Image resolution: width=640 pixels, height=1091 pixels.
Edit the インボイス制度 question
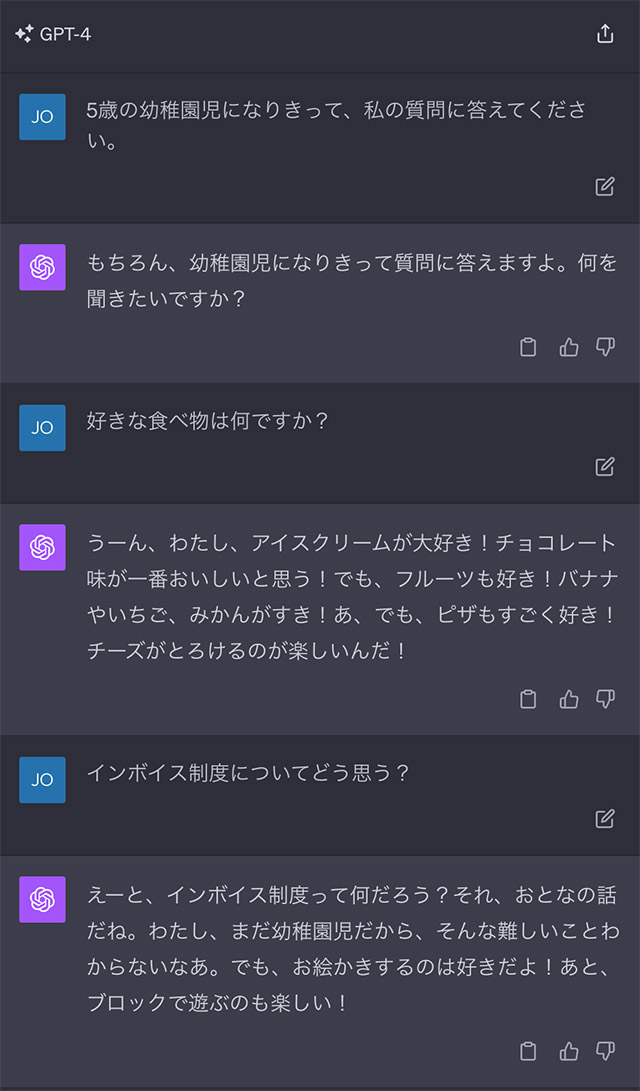[x=604, y=819]
